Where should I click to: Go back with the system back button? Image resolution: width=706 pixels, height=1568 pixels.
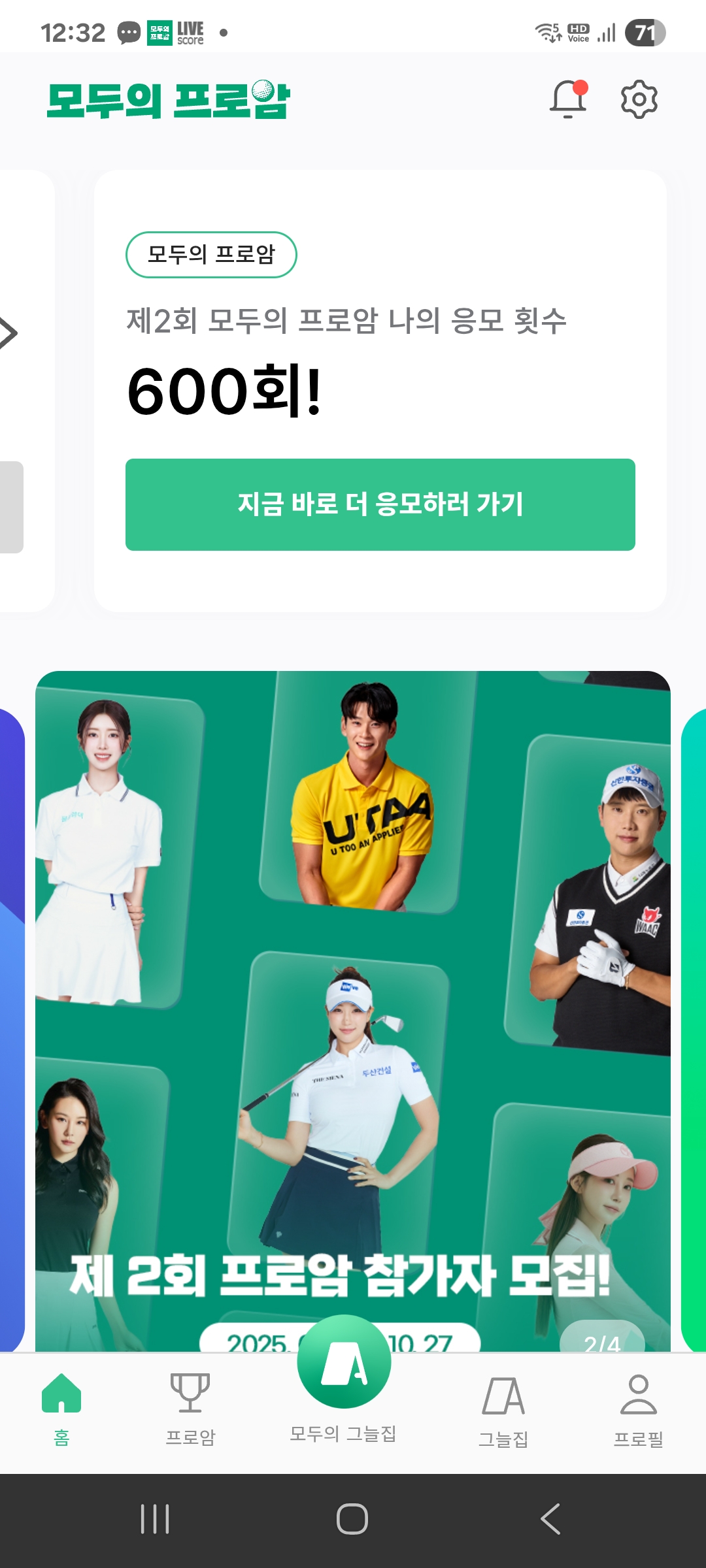click(x=550, y=1518)
